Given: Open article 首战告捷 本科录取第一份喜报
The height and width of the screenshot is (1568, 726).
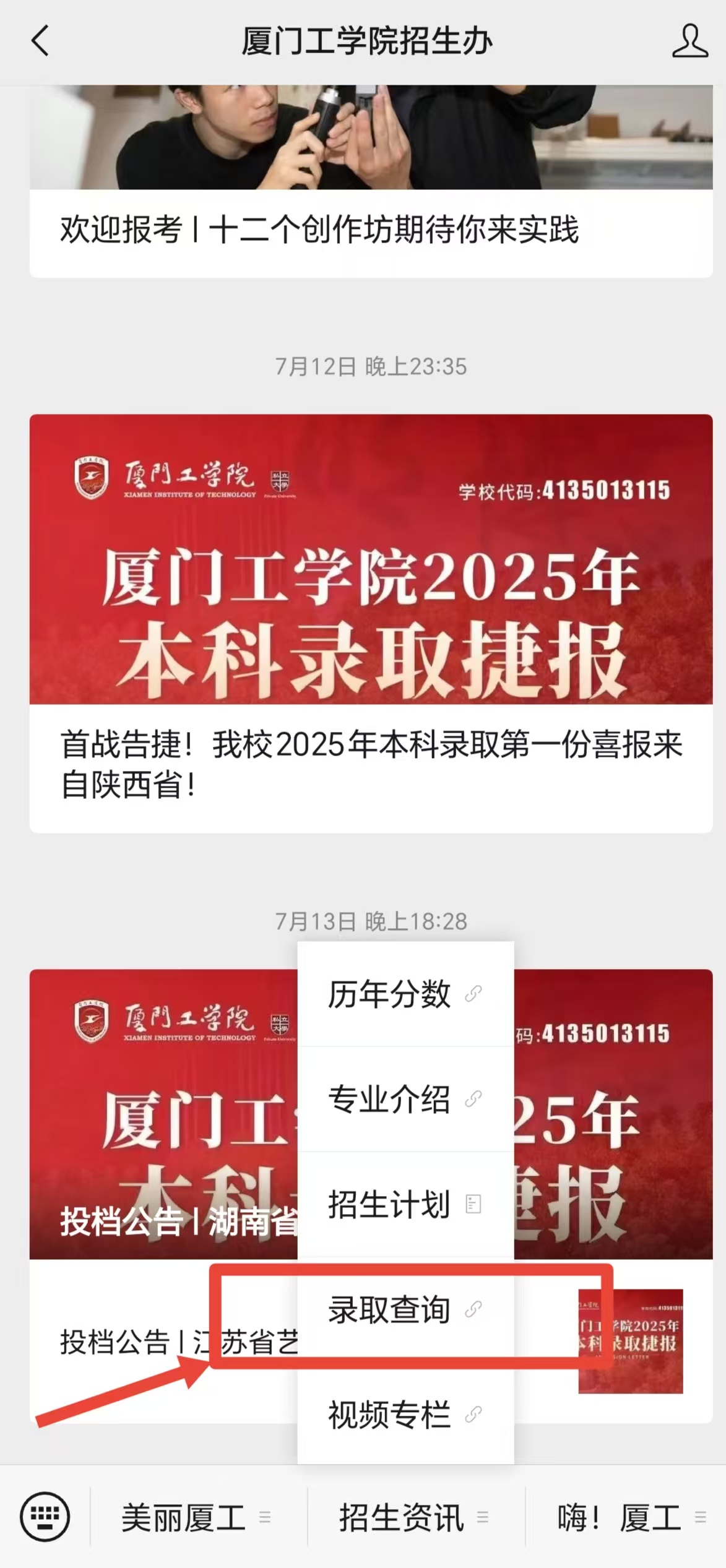Looking at the screenshot, I should 370,619.
